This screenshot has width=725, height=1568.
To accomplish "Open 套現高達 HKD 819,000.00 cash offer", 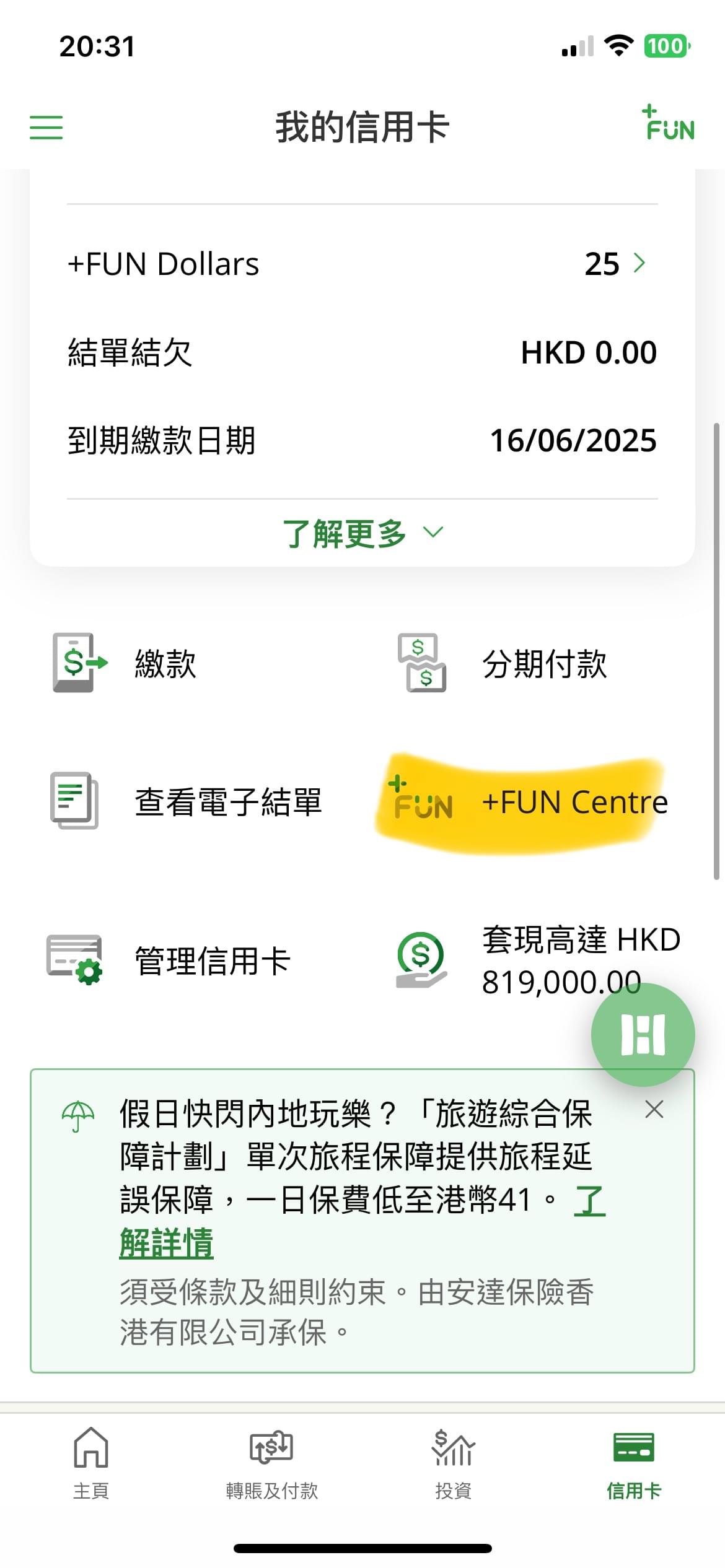I will (x=538, y=960).
